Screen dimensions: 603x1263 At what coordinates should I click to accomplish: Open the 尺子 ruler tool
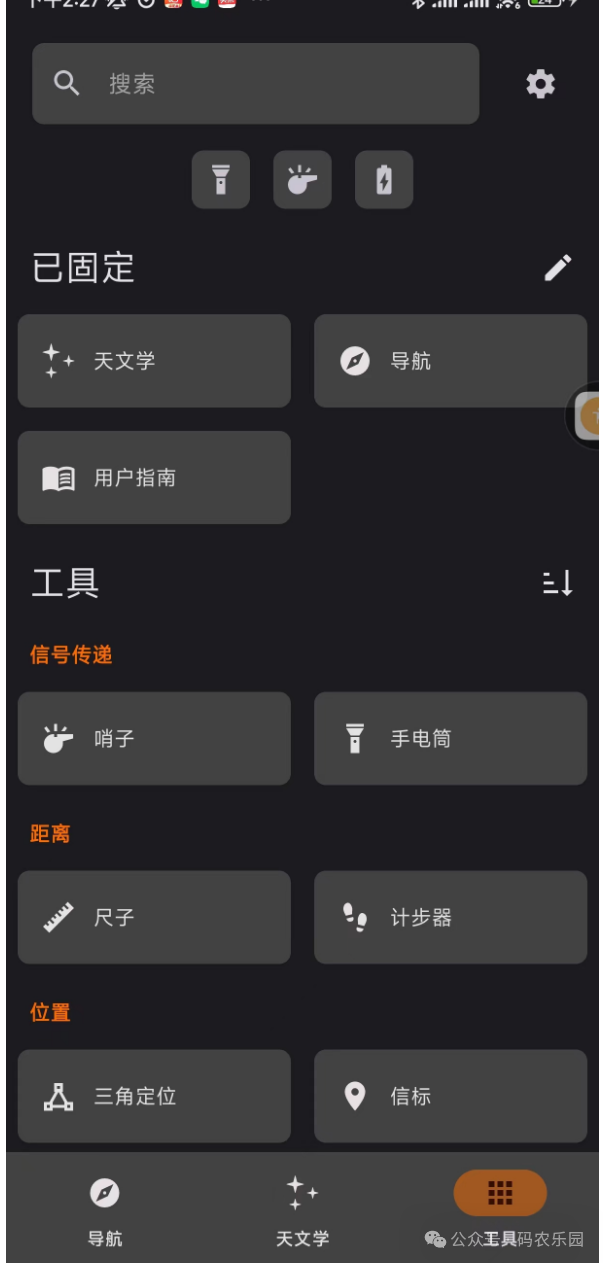(154, 917)
